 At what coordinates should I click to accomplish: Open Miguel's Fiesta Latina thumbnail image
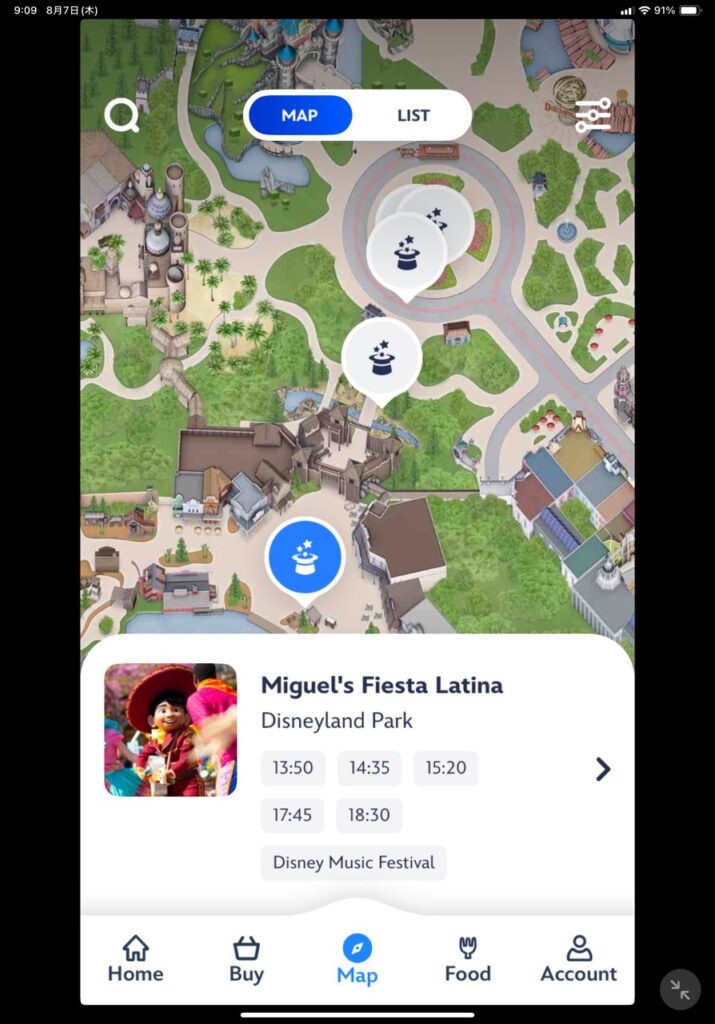[170, 730]
